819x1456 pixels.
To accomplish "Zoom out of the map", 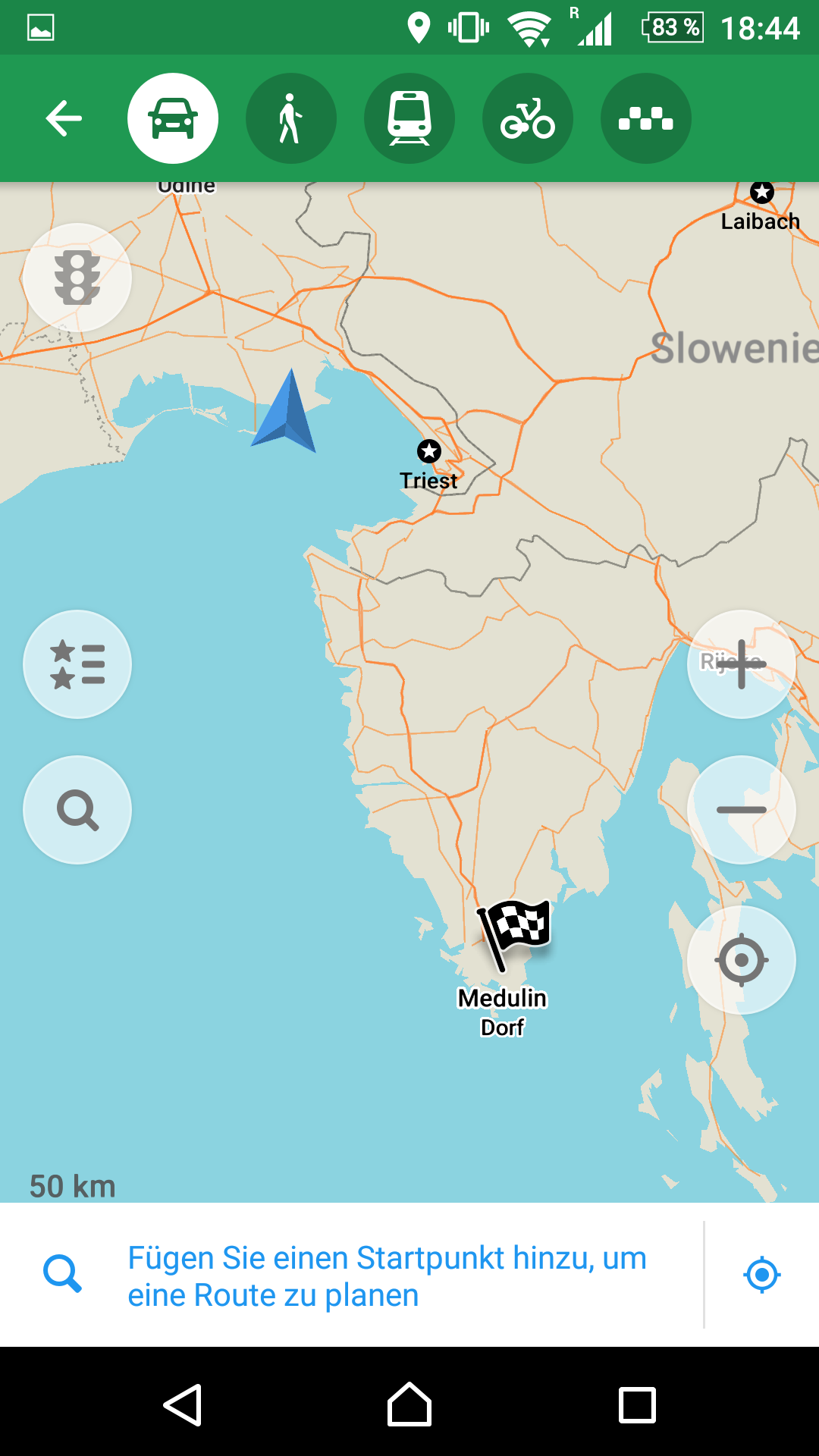I will (x=742, y=810).
